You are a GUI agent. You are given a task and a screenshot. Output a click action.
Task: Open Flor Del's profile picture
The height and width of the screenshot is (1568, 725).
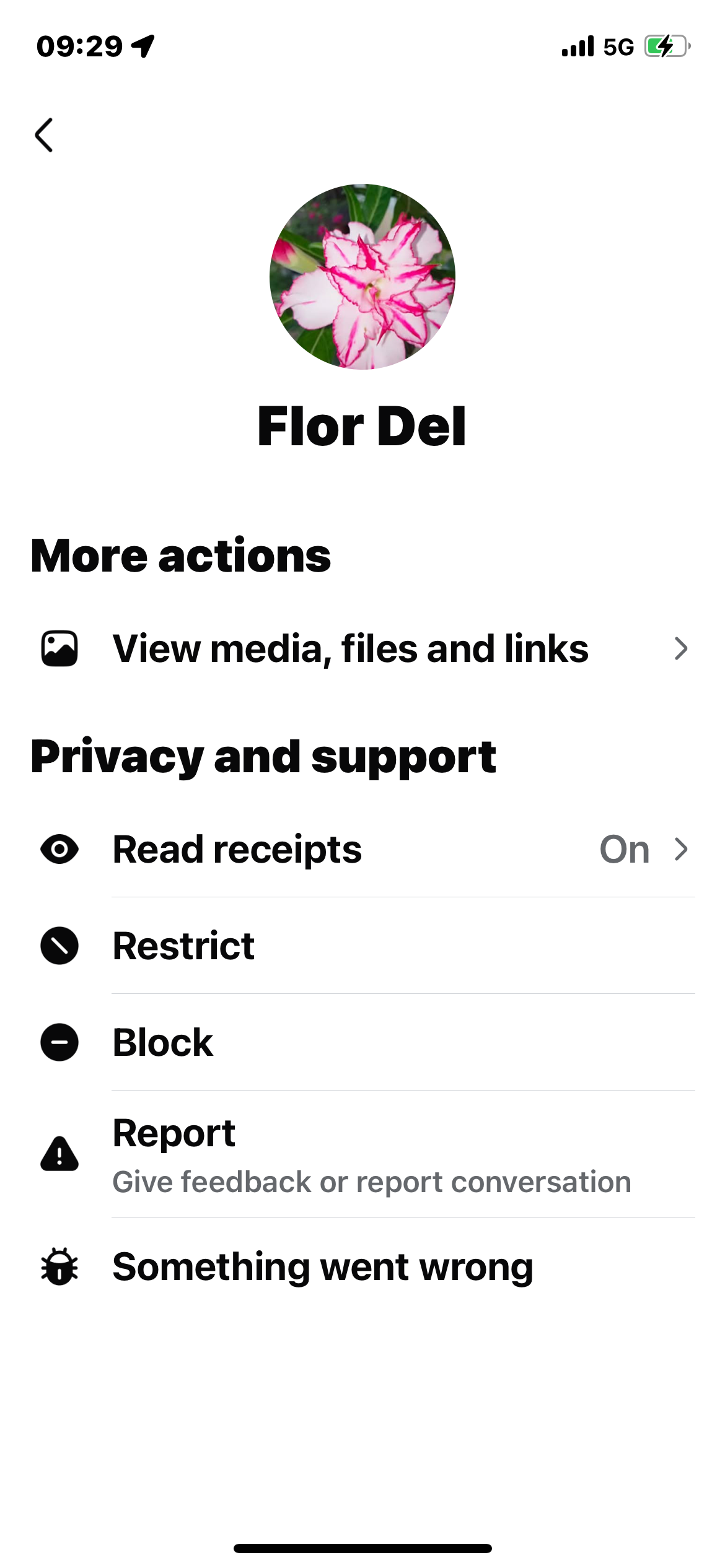pos(362,277)
